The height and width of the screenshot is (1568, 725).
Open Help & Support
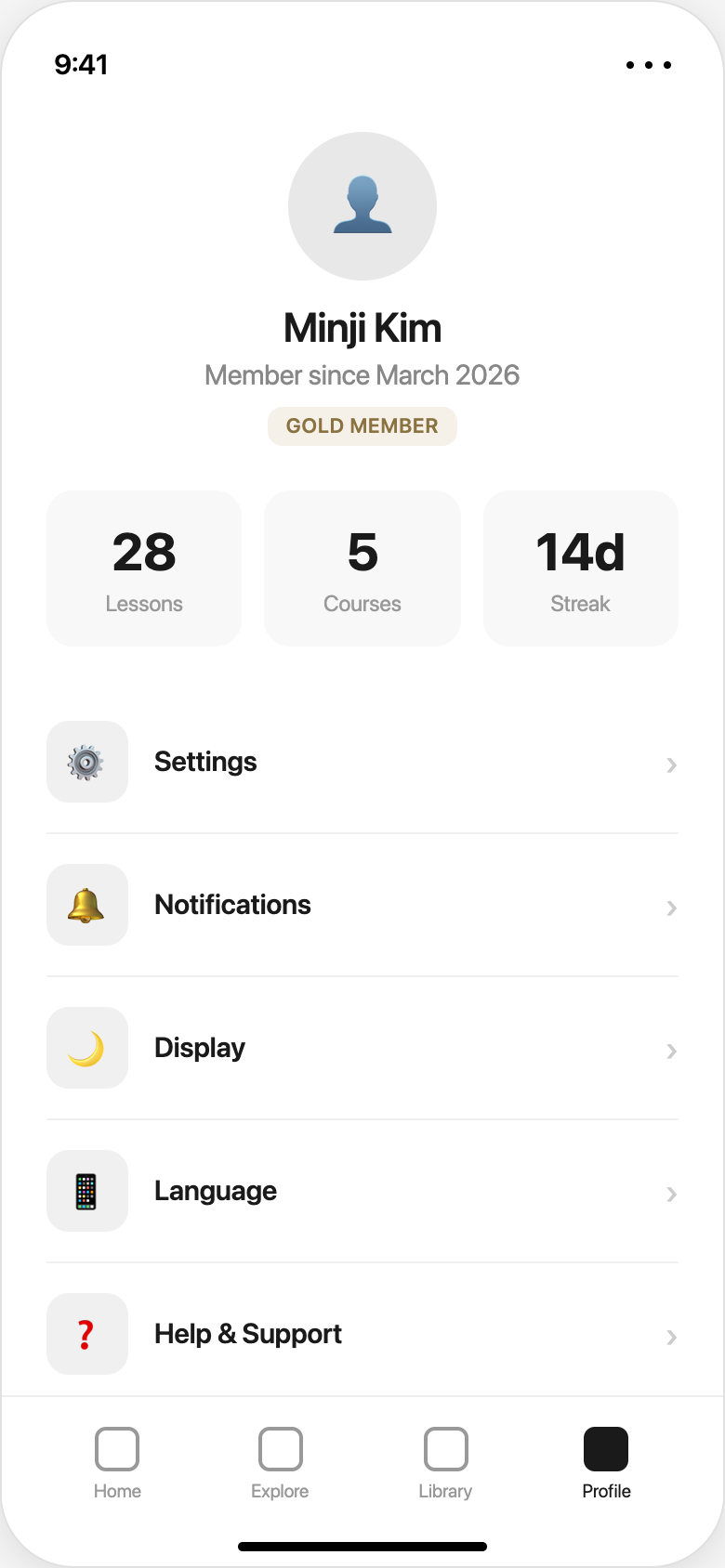362,1335
